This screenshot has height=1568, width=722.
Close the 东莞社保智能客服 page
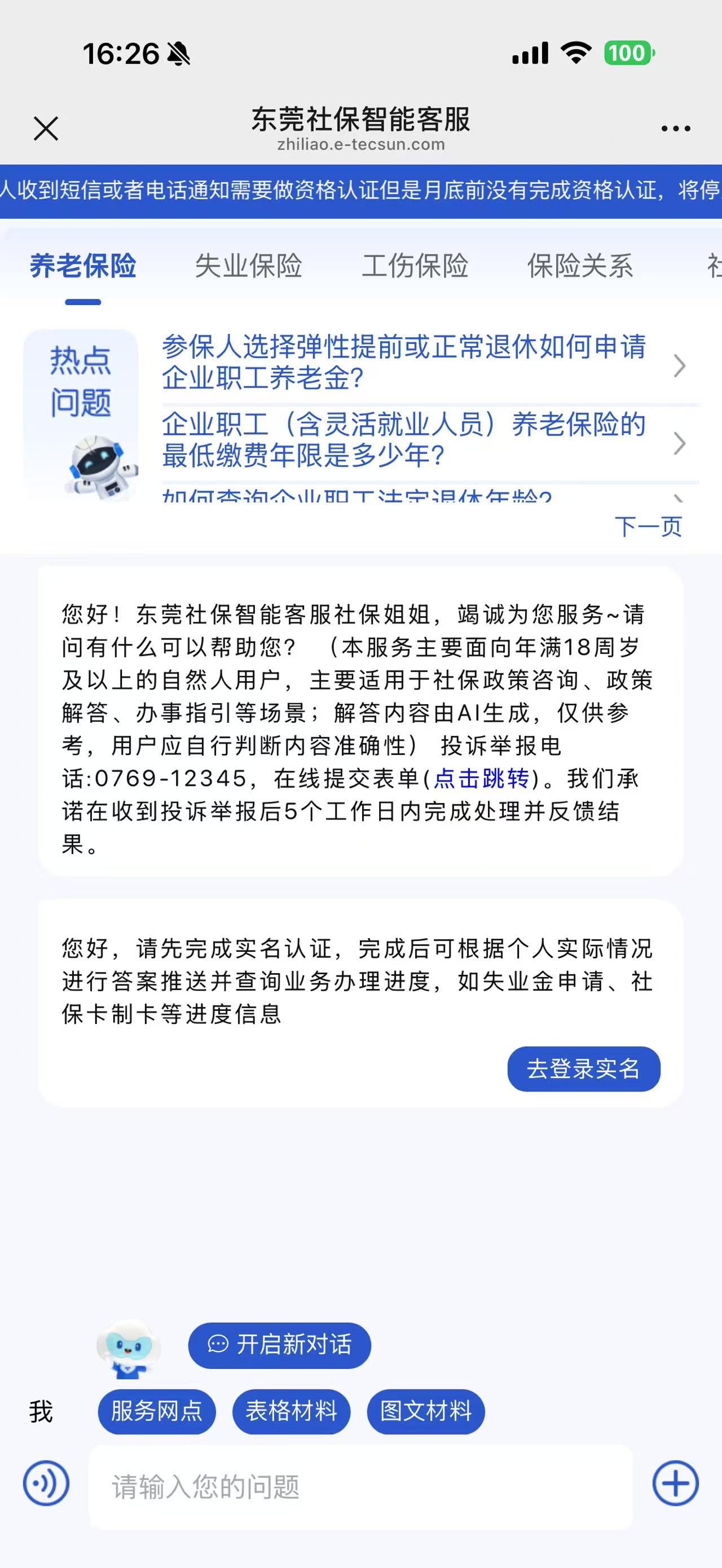click(46, 129)
